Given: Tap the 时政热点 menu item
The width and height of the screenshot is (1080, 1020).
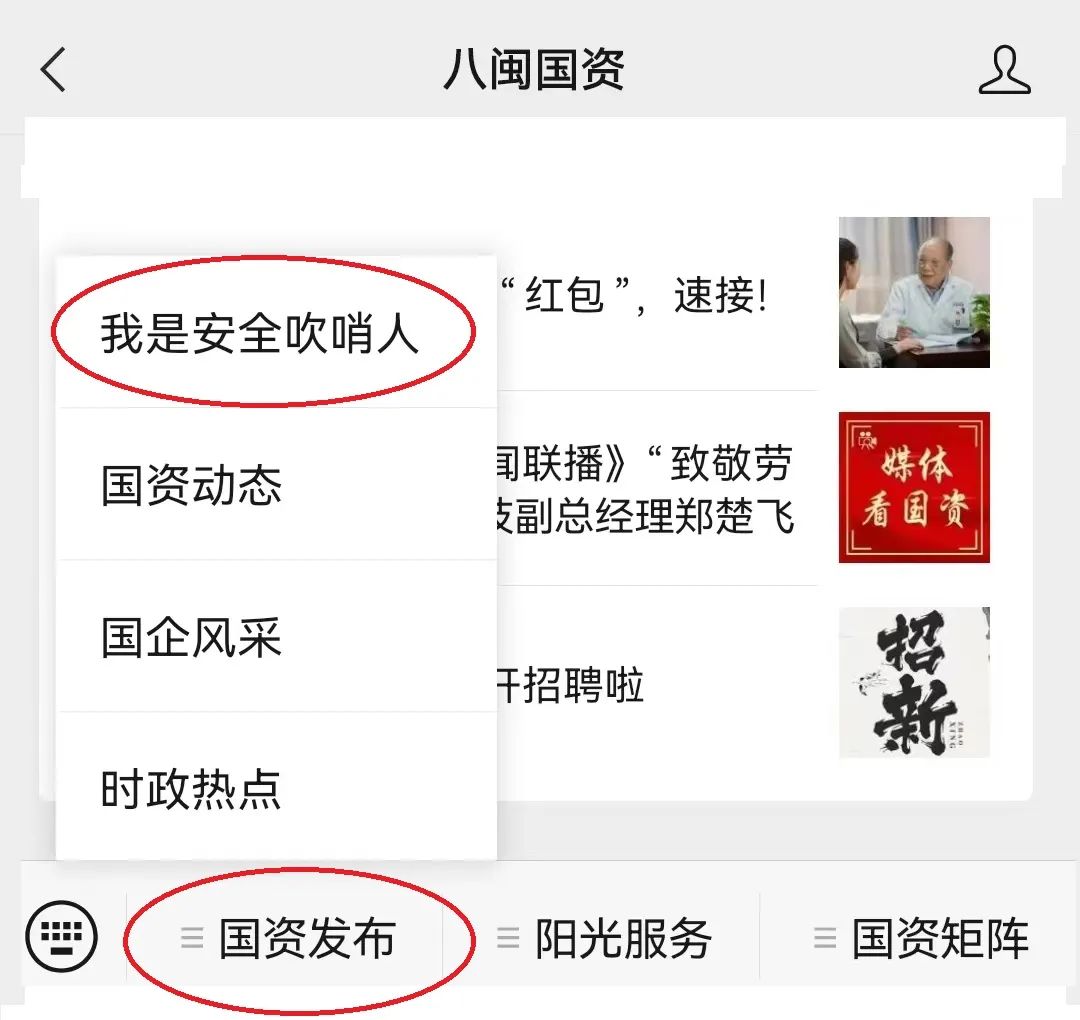Looking at the screenshot, I should (x=192, y=789).
